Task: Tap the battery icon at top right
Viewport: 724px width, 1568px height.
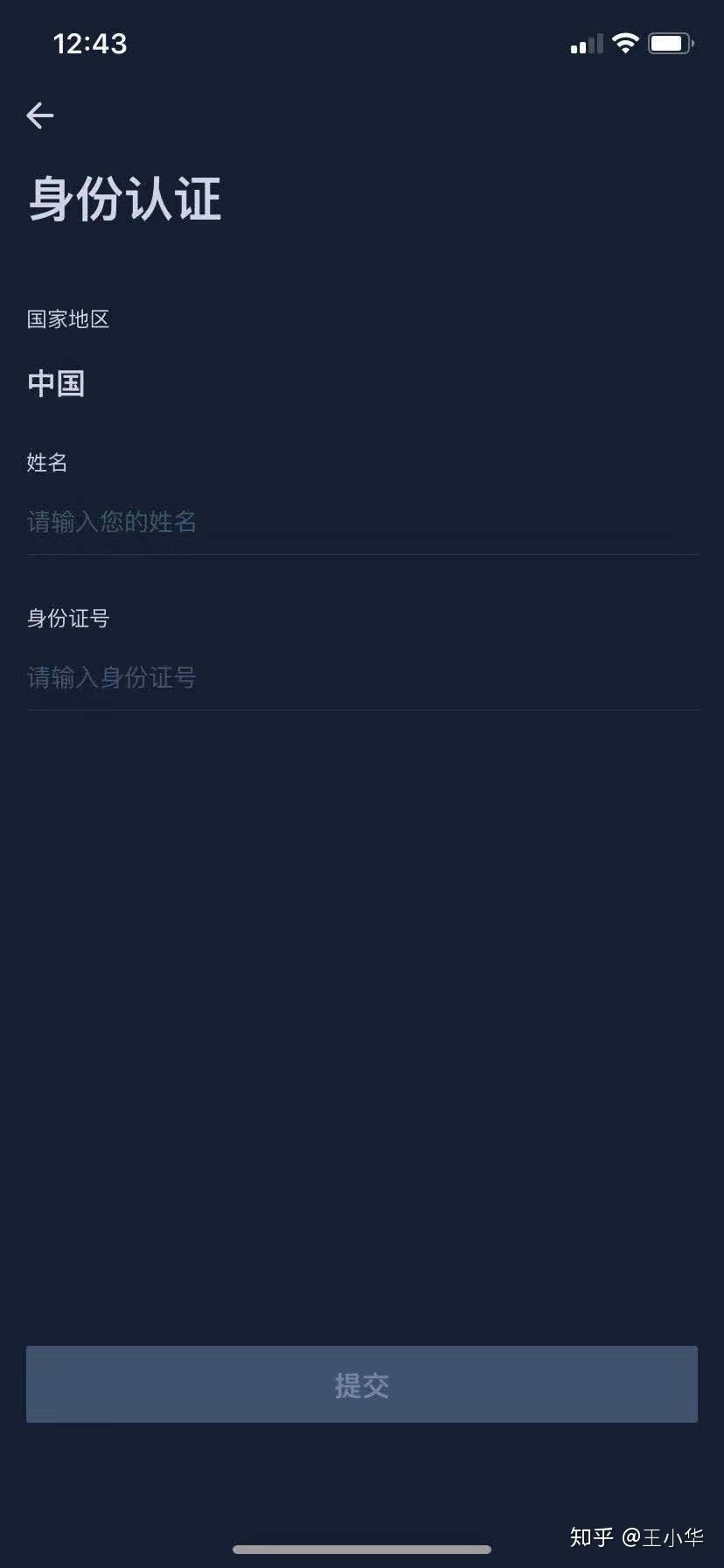Action: coord(670,42)
